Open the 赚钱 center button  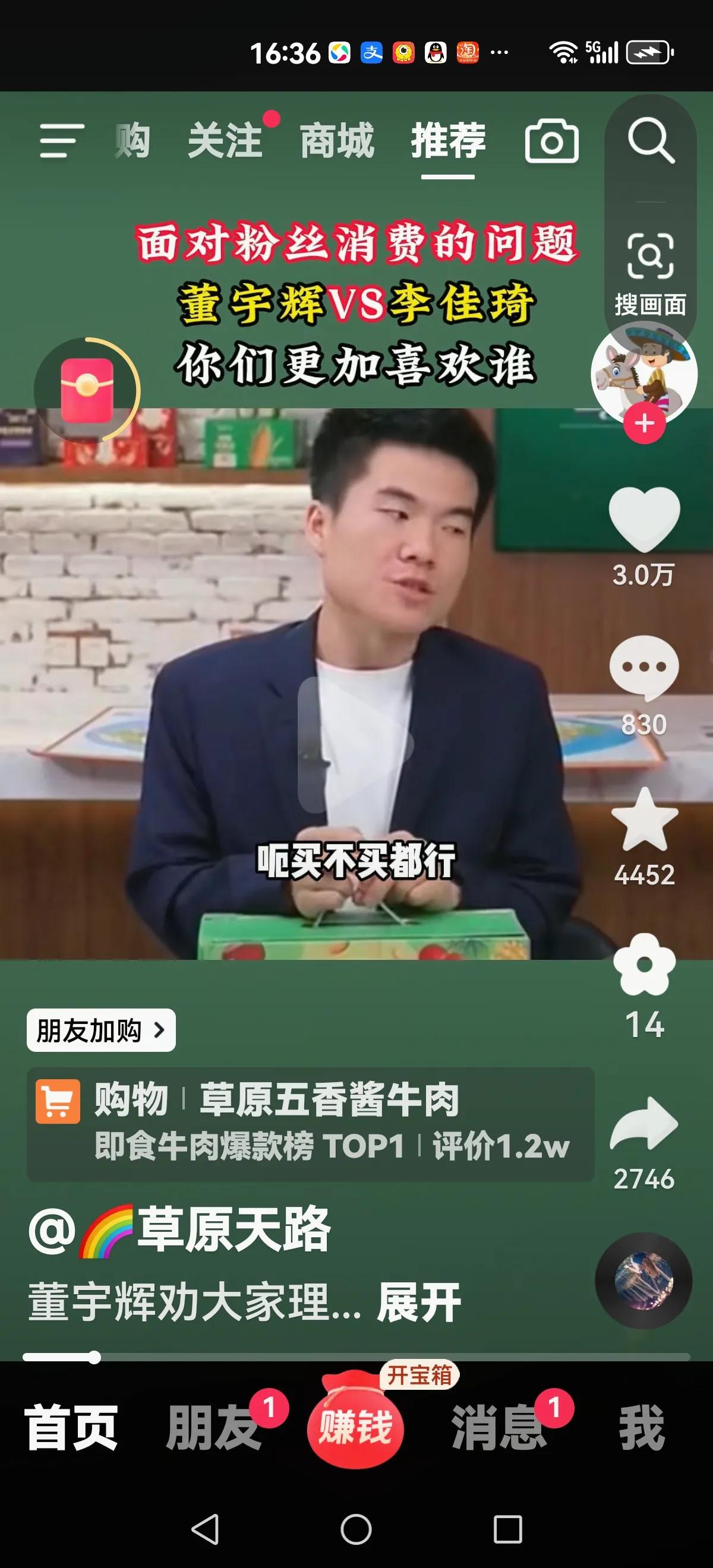point(355,1426)
